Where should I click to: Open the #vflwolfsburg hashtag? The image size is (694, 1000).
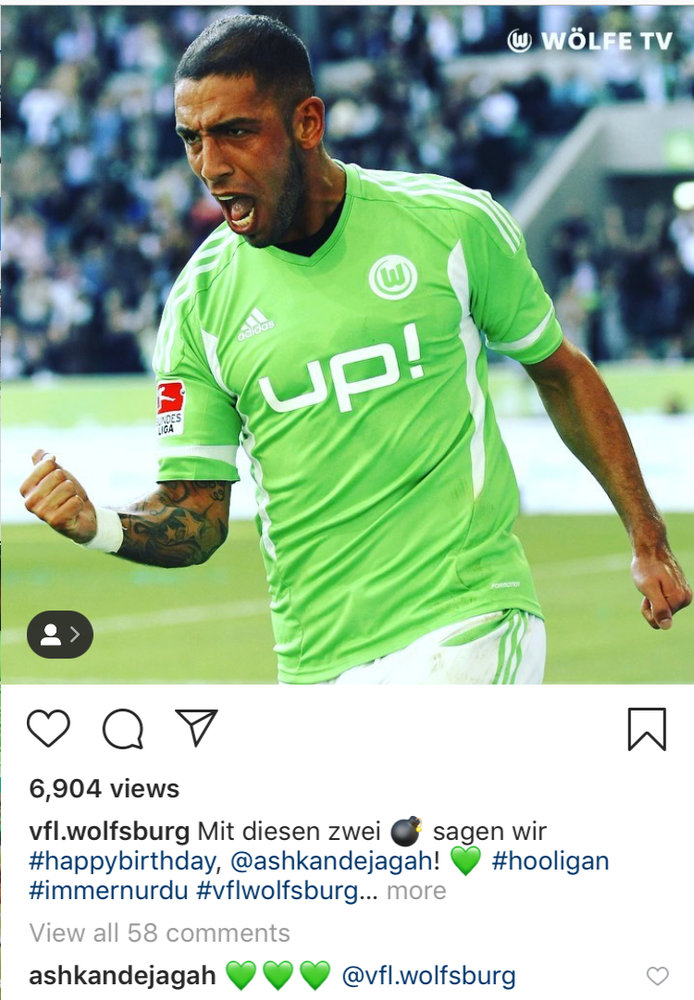click(276, 890)
